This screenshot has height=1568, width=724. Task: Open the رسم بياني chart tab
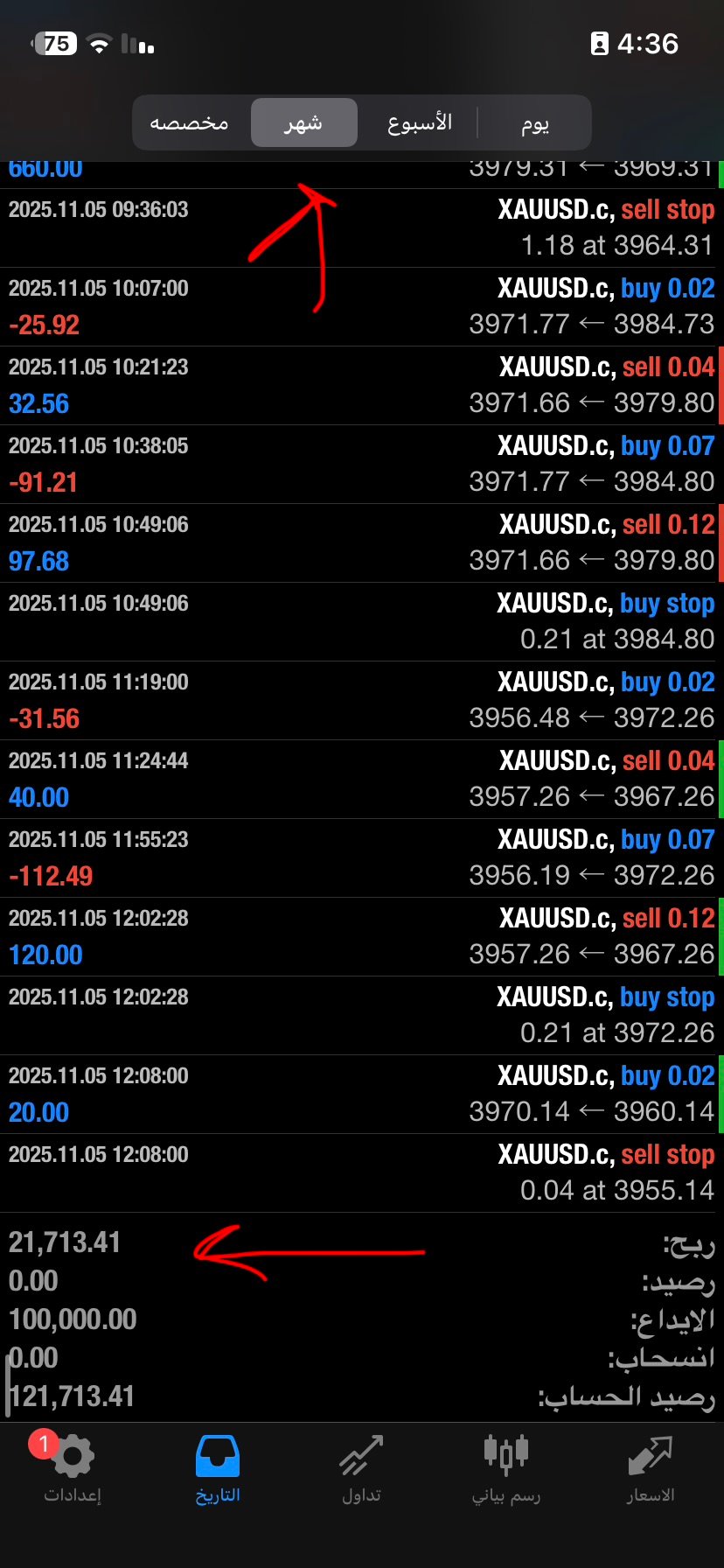(x=506, y=1468)
